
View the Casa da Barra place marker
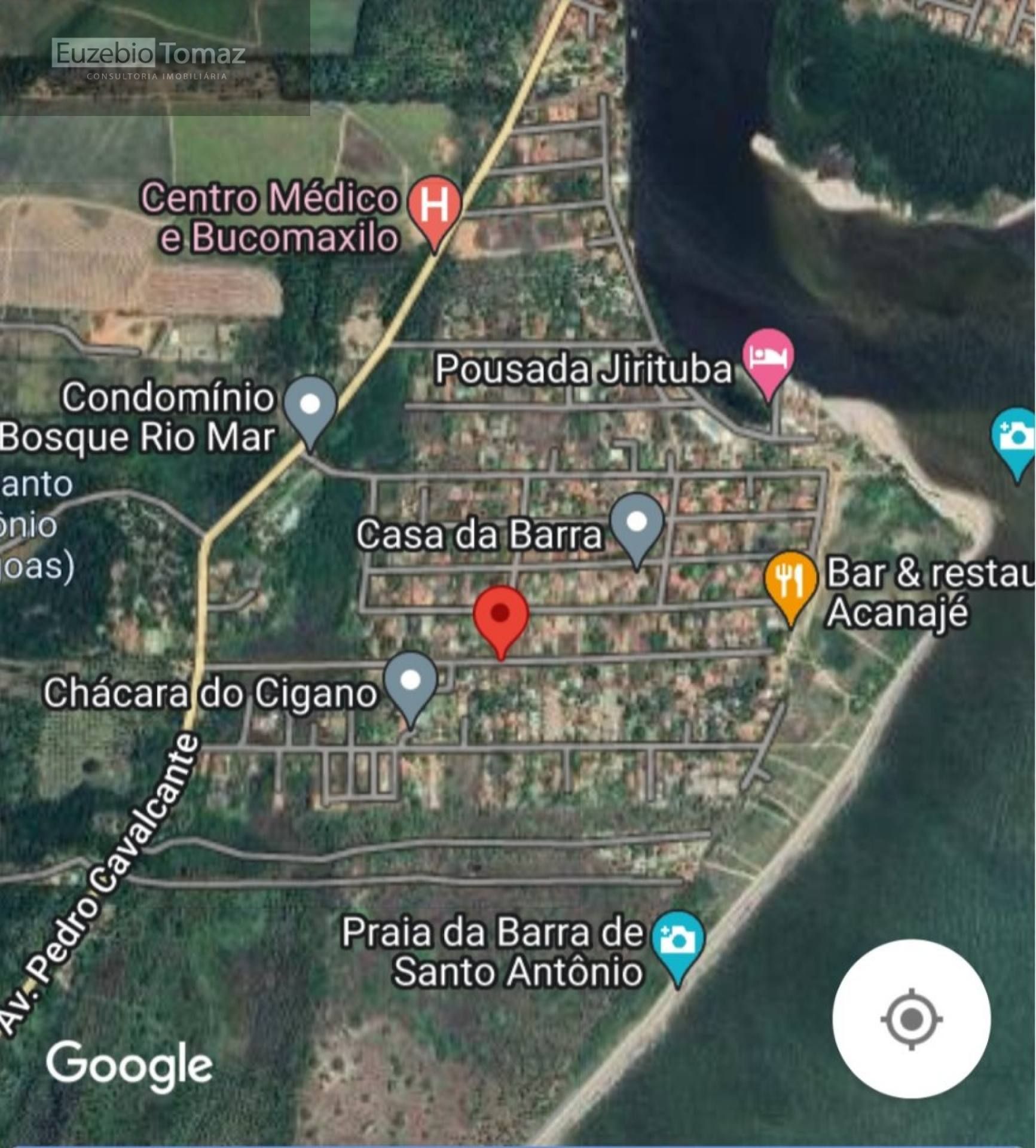coord(637,524)
